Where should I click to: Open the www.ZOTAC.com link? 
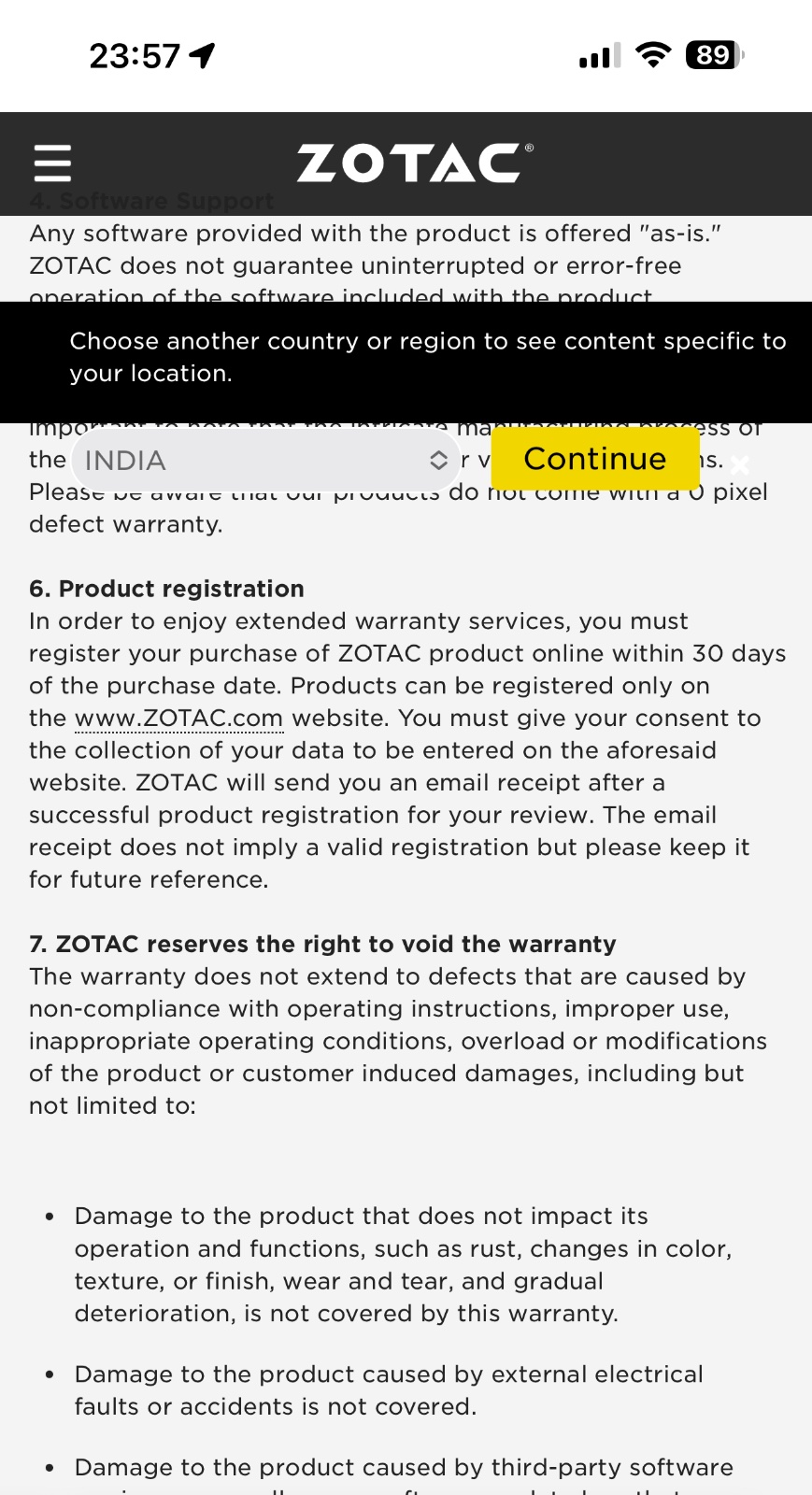[178, 718]
